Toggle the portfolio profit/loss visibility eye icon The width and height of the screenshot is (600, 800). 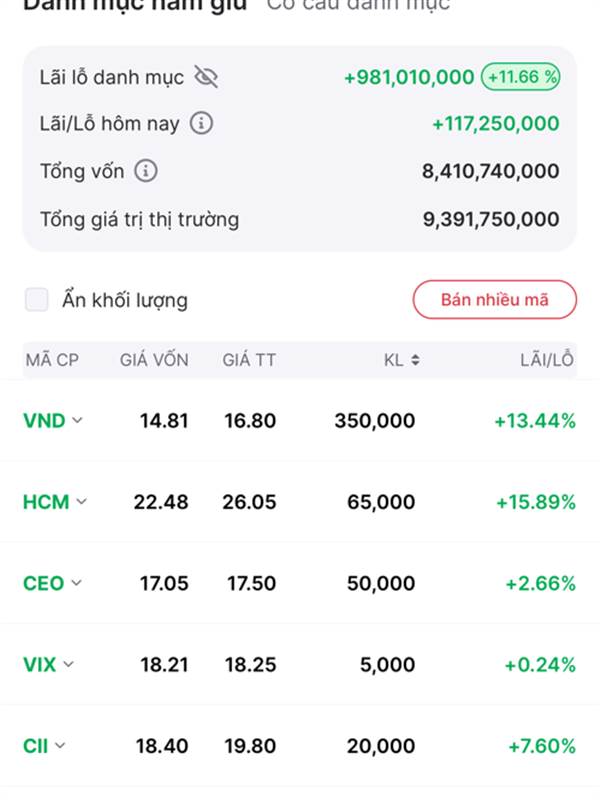click(x=206, y=77)
